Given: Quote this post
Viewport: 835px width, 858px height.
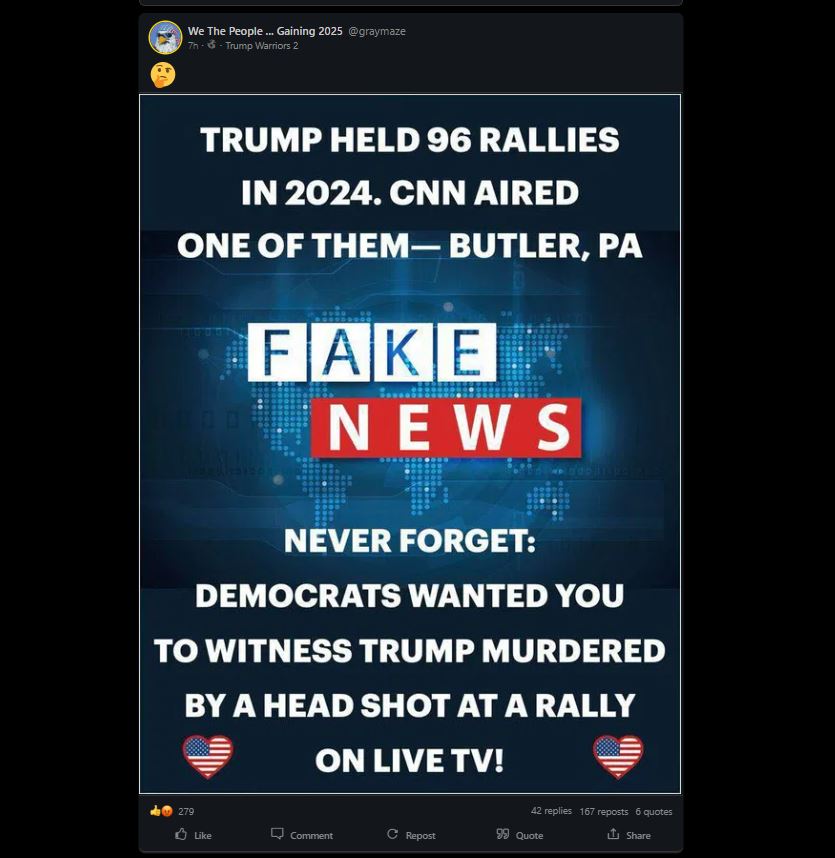Looking at the screenshot, I should tap(520, 834).
